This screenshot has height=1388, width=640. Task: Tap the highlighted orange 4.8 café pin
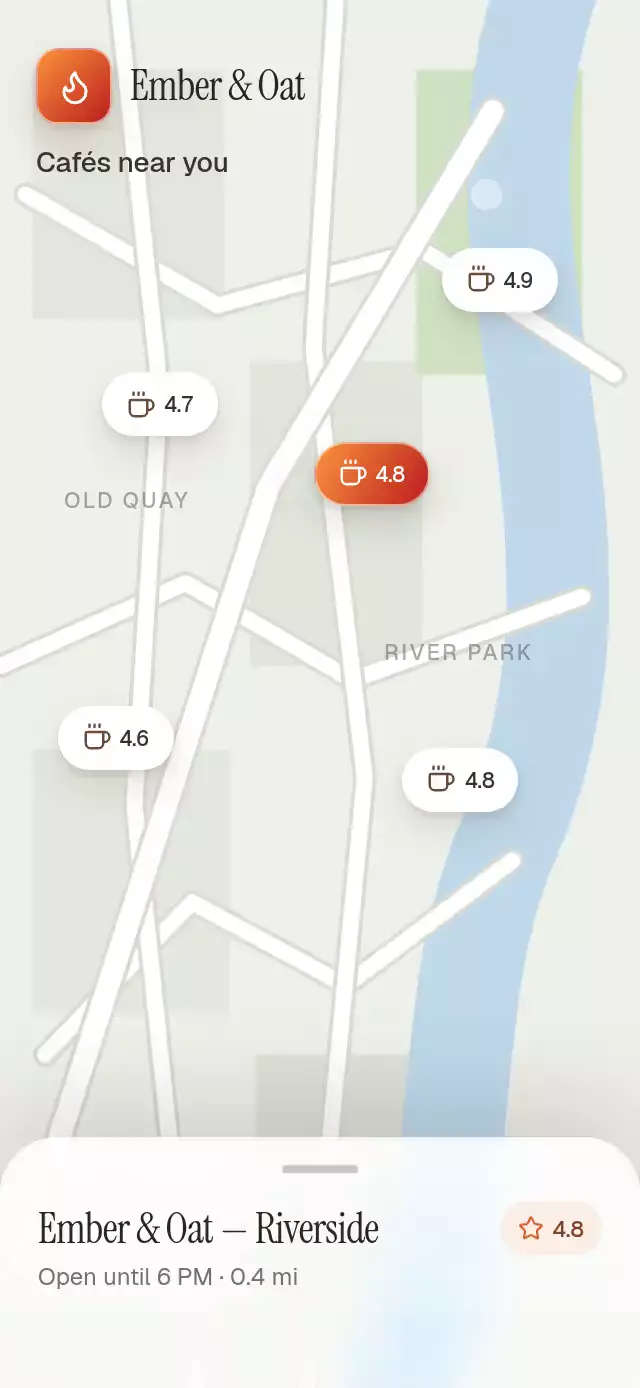point(372,474)
